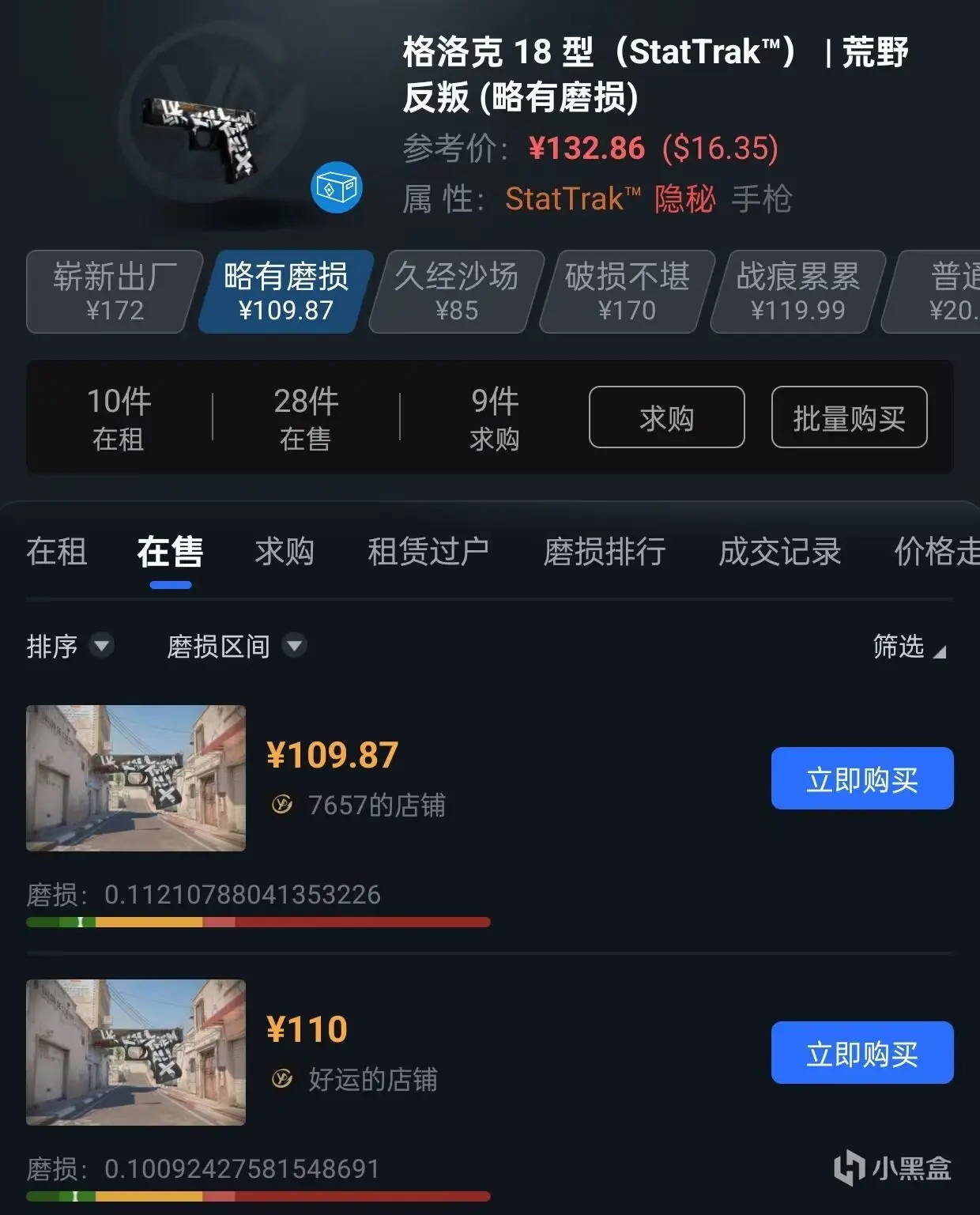Tap the 求购 outlined button

(666, 417)
